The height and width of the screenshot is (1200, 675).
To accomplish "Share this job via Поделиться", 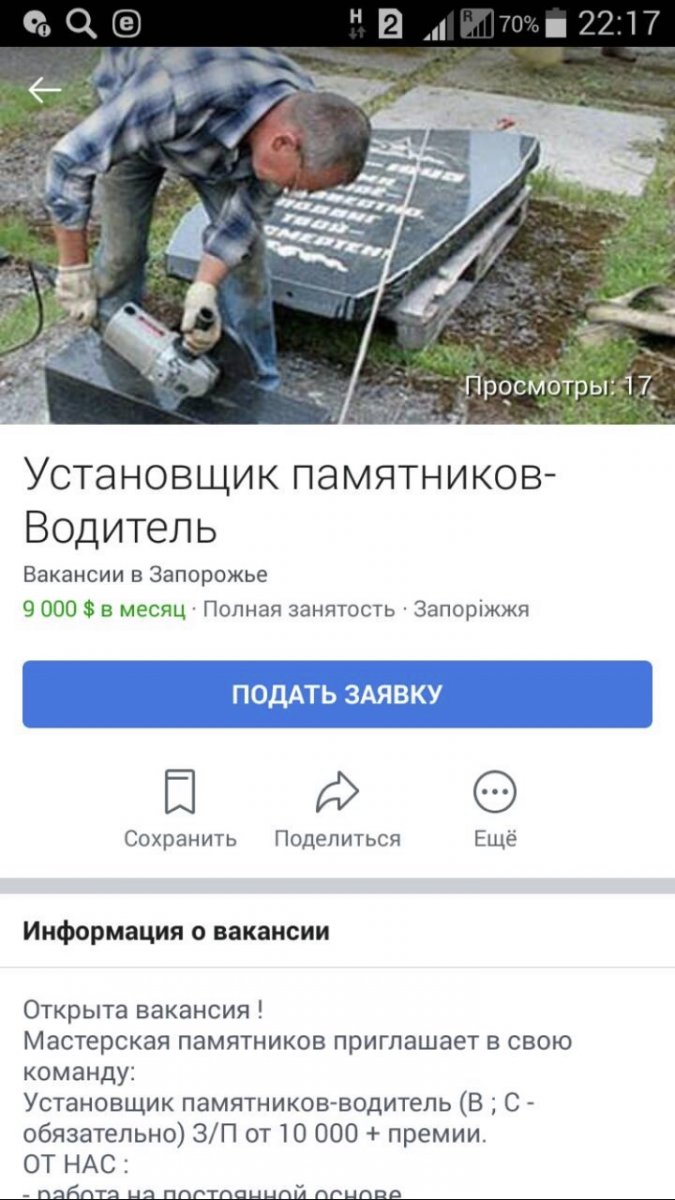I will point(337,807).
